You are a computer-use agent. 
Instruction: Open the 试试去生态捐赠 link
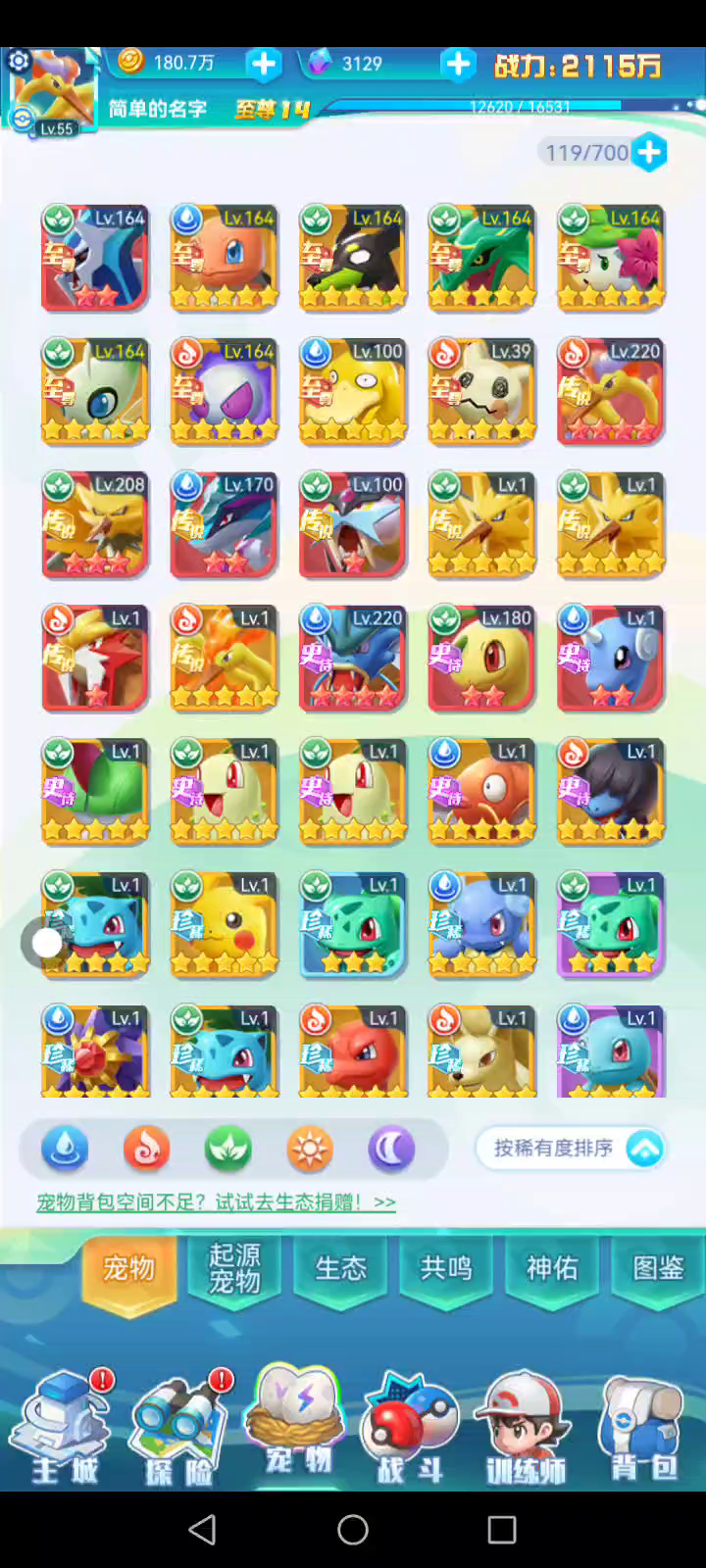coord(216,1202)
